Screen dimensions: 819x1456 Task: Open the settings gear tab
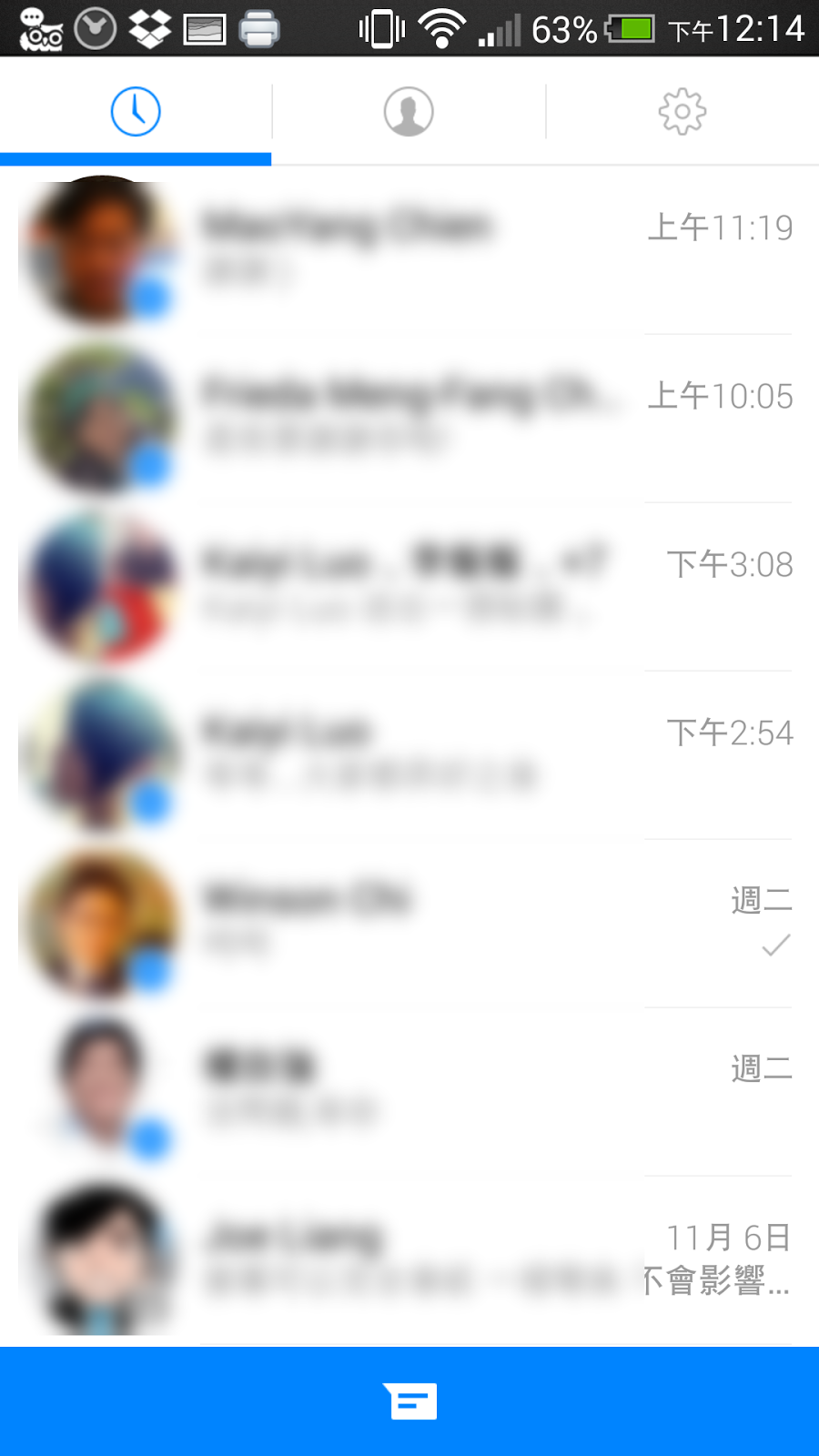pyautogui.click(x=682, y=112)
